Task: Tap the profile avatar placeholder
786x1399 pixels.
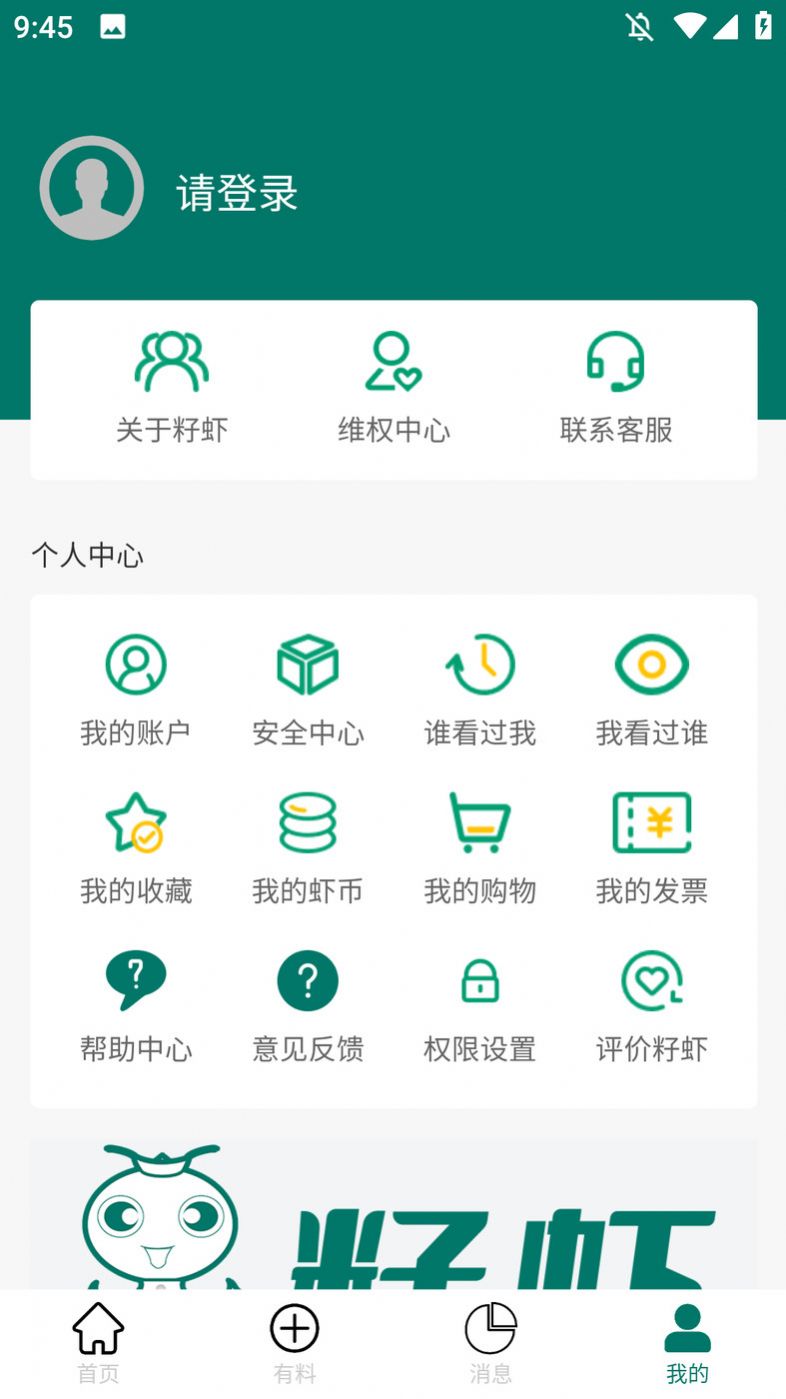Action: (x=91, y=188)
